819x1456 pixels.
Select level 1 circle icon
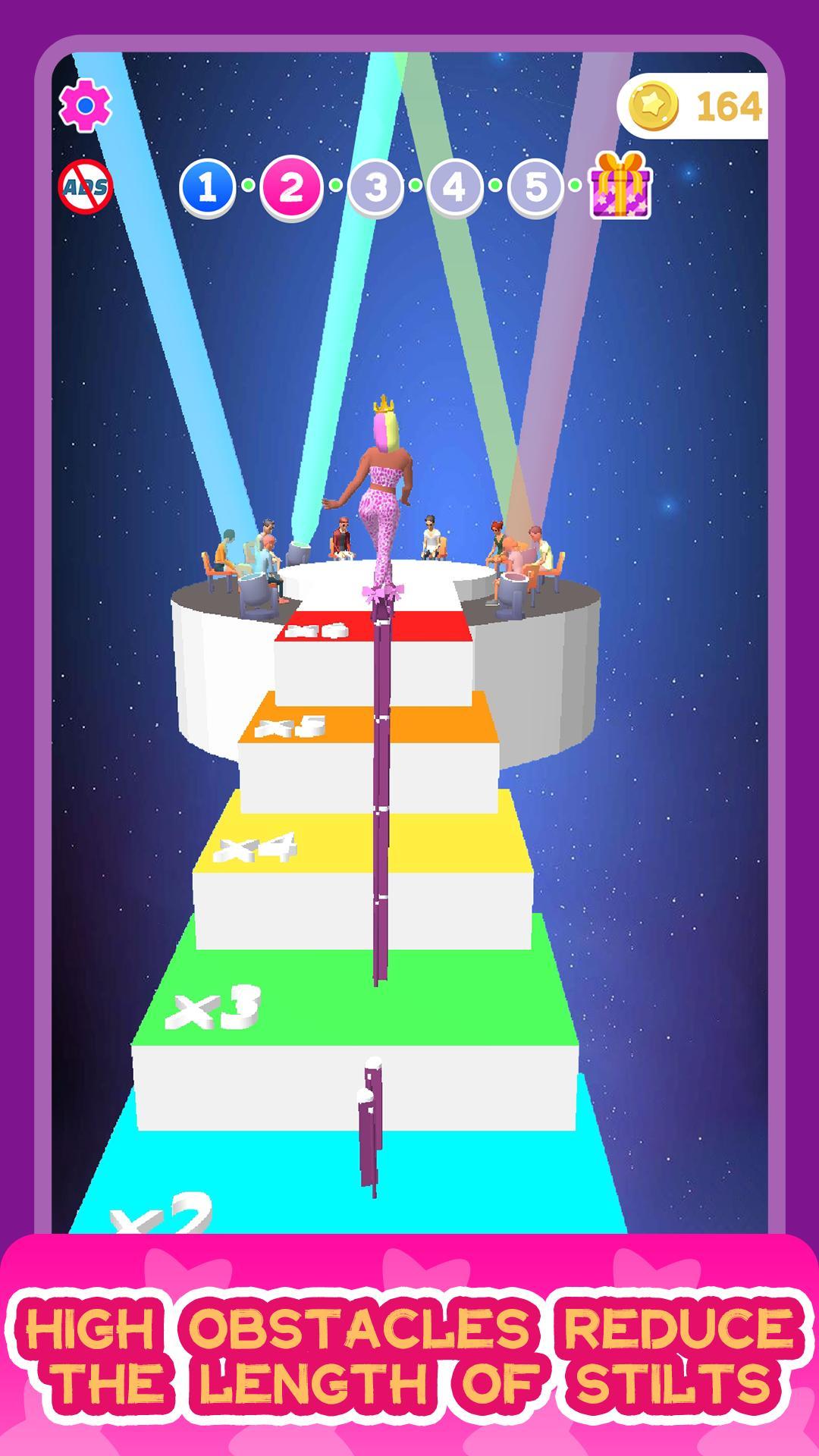pyautogui.click(x=210, y=187)
